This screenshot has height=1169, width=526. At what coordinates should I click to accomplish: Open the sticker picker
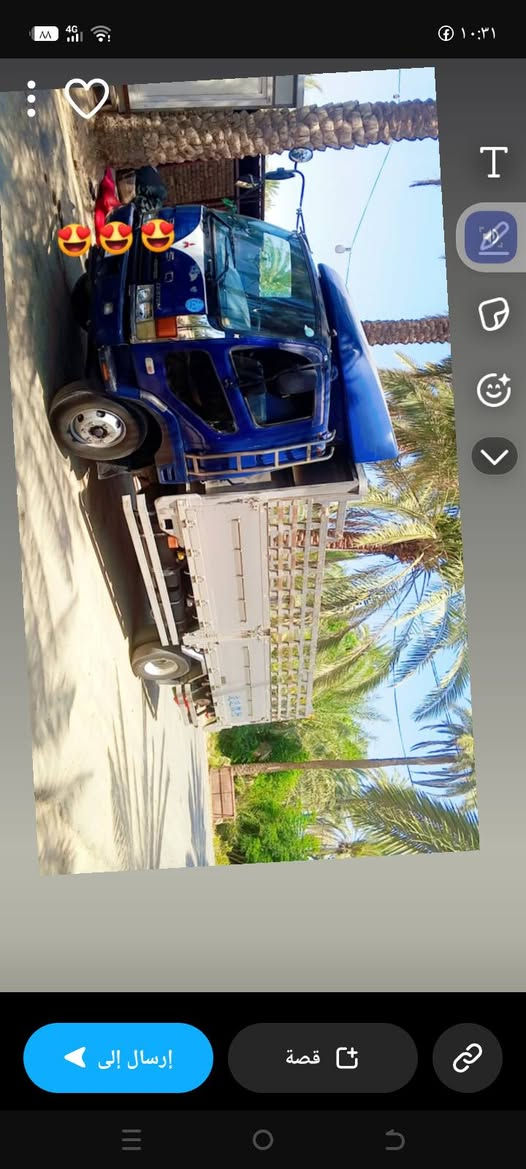tap(493, 313)
